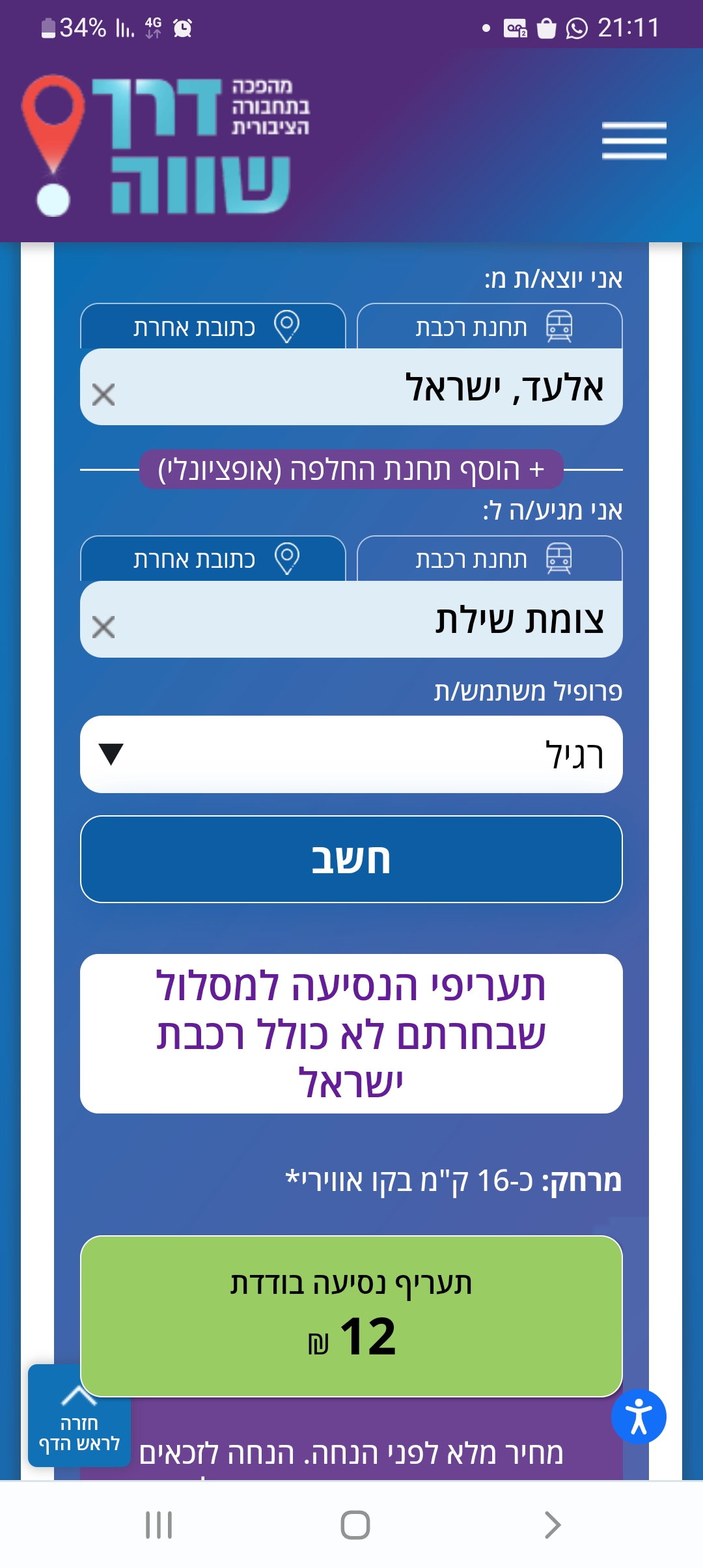
Task: Select 'כתובת אחרת' tab for destination
Action: (x=213, y=559)
